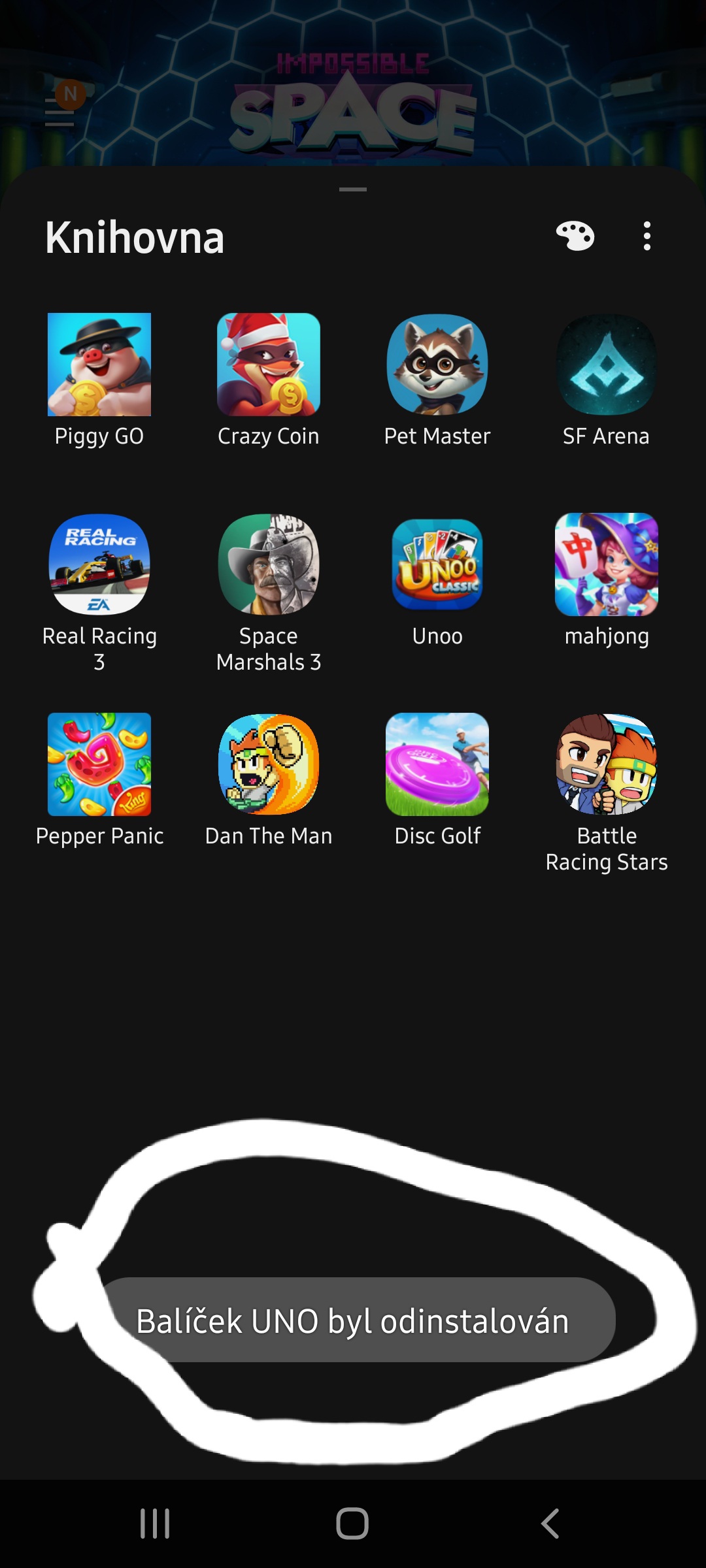Open Space Marshals 3
This screenshot has width=706, height=1568.
[x=269, y=564]
